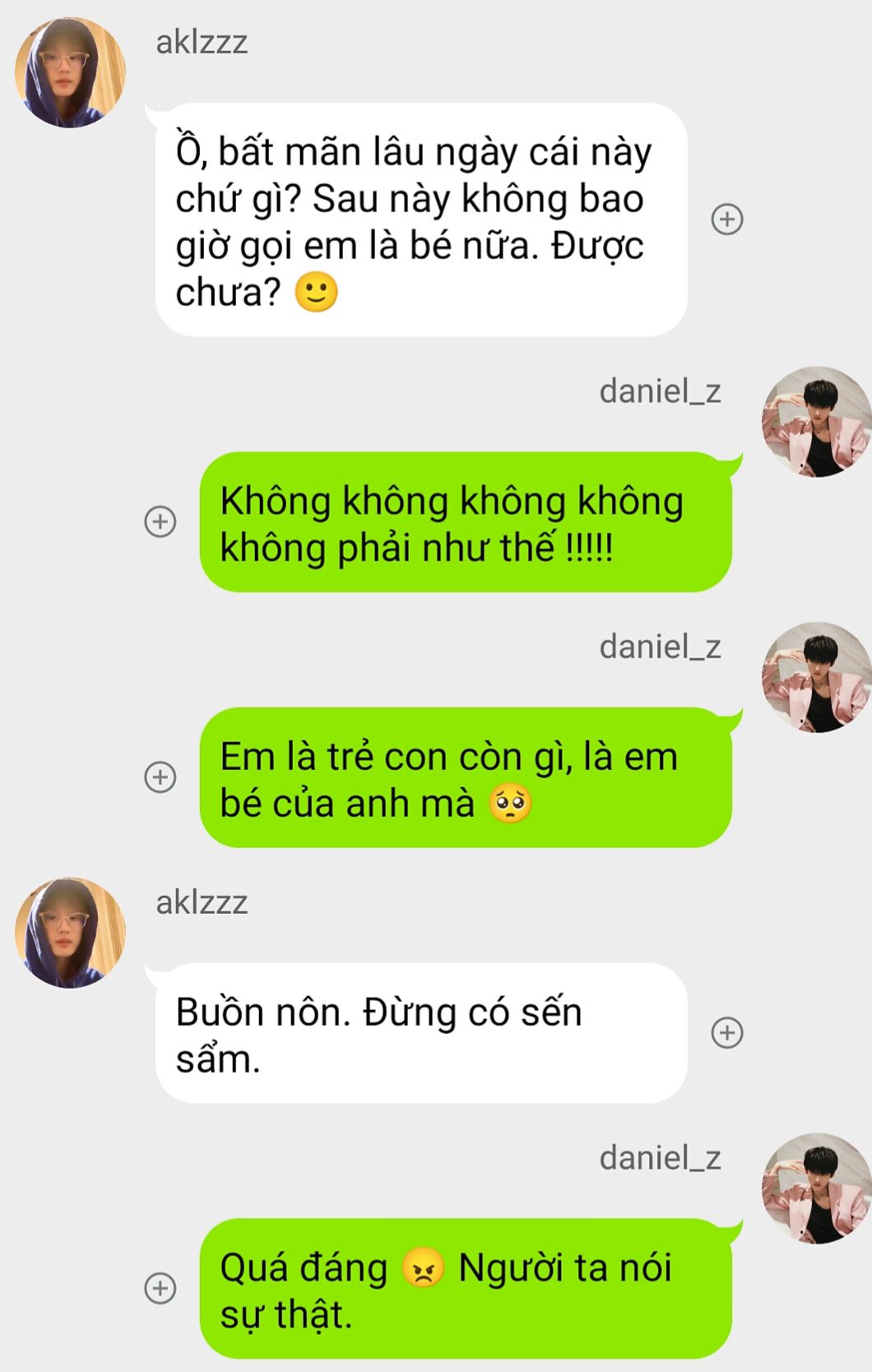872x1372 pixels.
Task: Open daniel_z's avatar above "Không không không" message
Action: tap(817, 422)
